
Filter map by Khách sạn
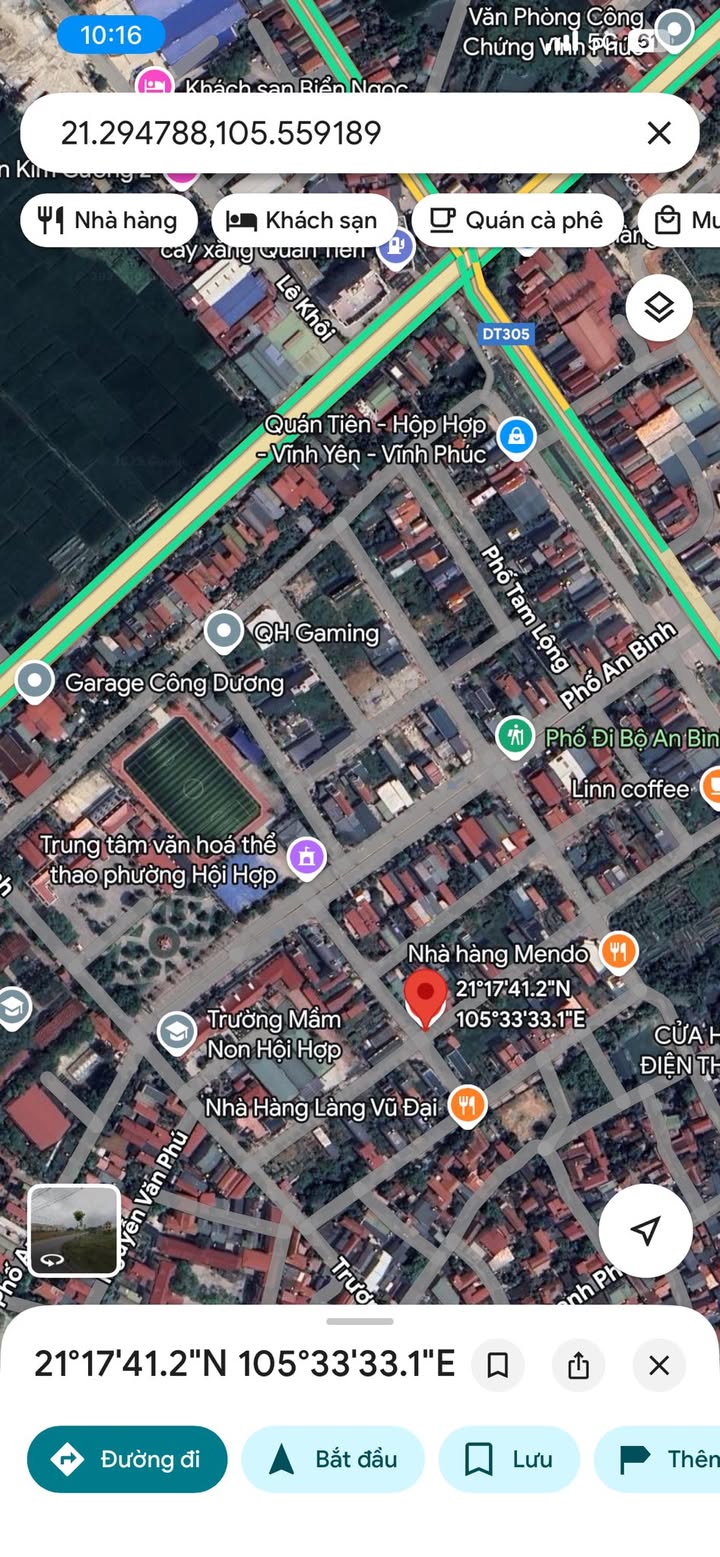pyautogui.click(x=303, y=220)
